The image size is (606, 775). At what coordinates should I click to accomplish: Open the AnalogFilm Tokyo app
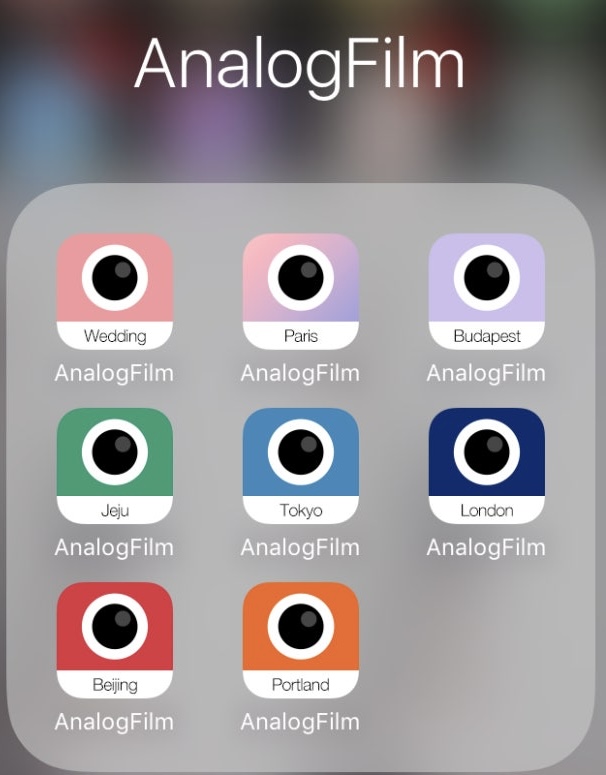[300, 465]
